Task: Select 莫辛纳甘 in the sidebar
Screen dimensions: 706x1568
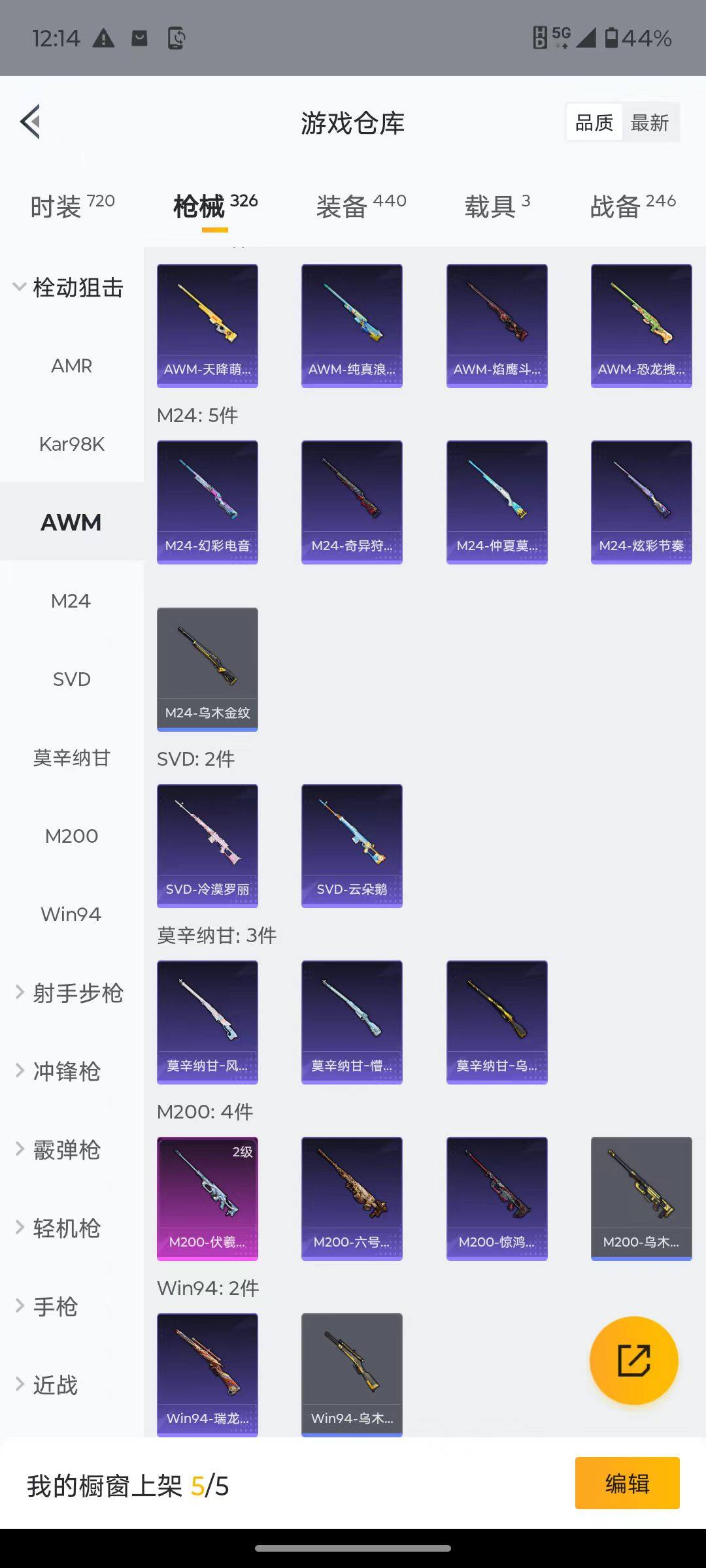Action: 72,757
